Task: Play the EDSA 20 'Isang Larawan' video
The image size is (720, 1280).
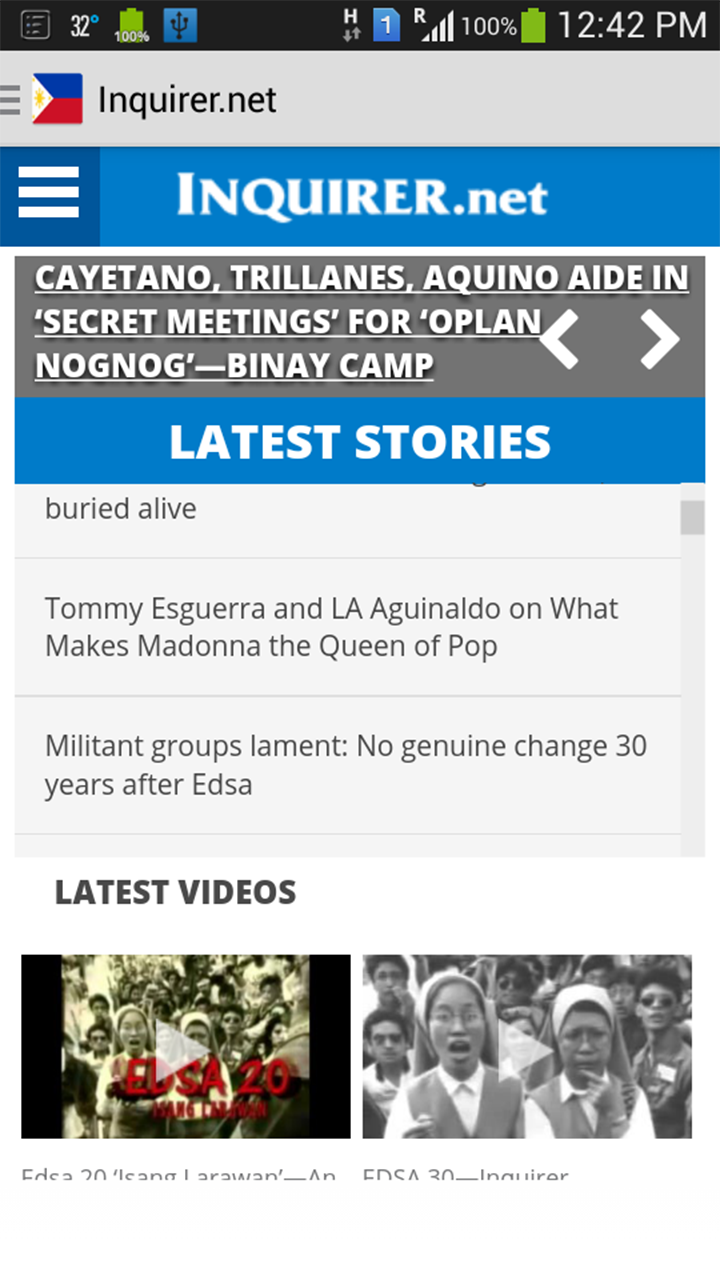Action: click(185, 1046)
